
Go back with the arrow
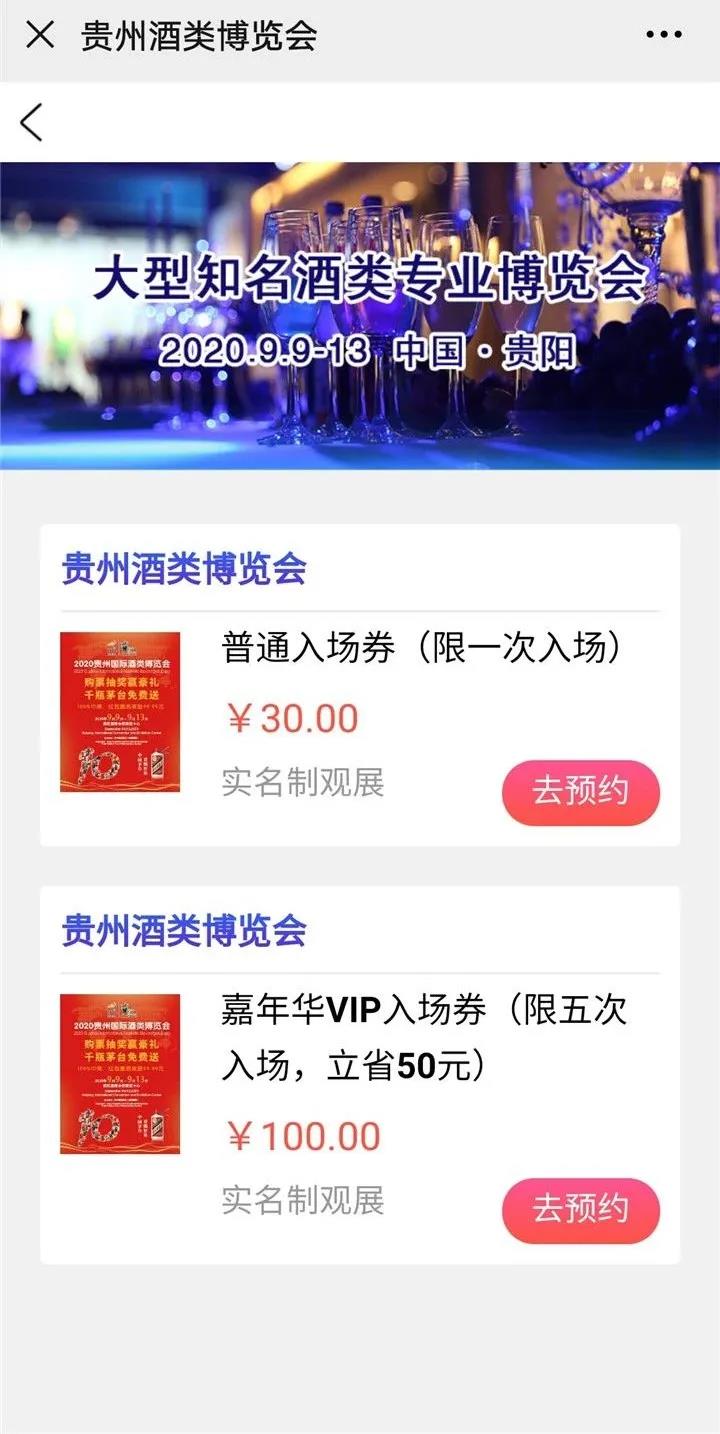coord(32,122)
